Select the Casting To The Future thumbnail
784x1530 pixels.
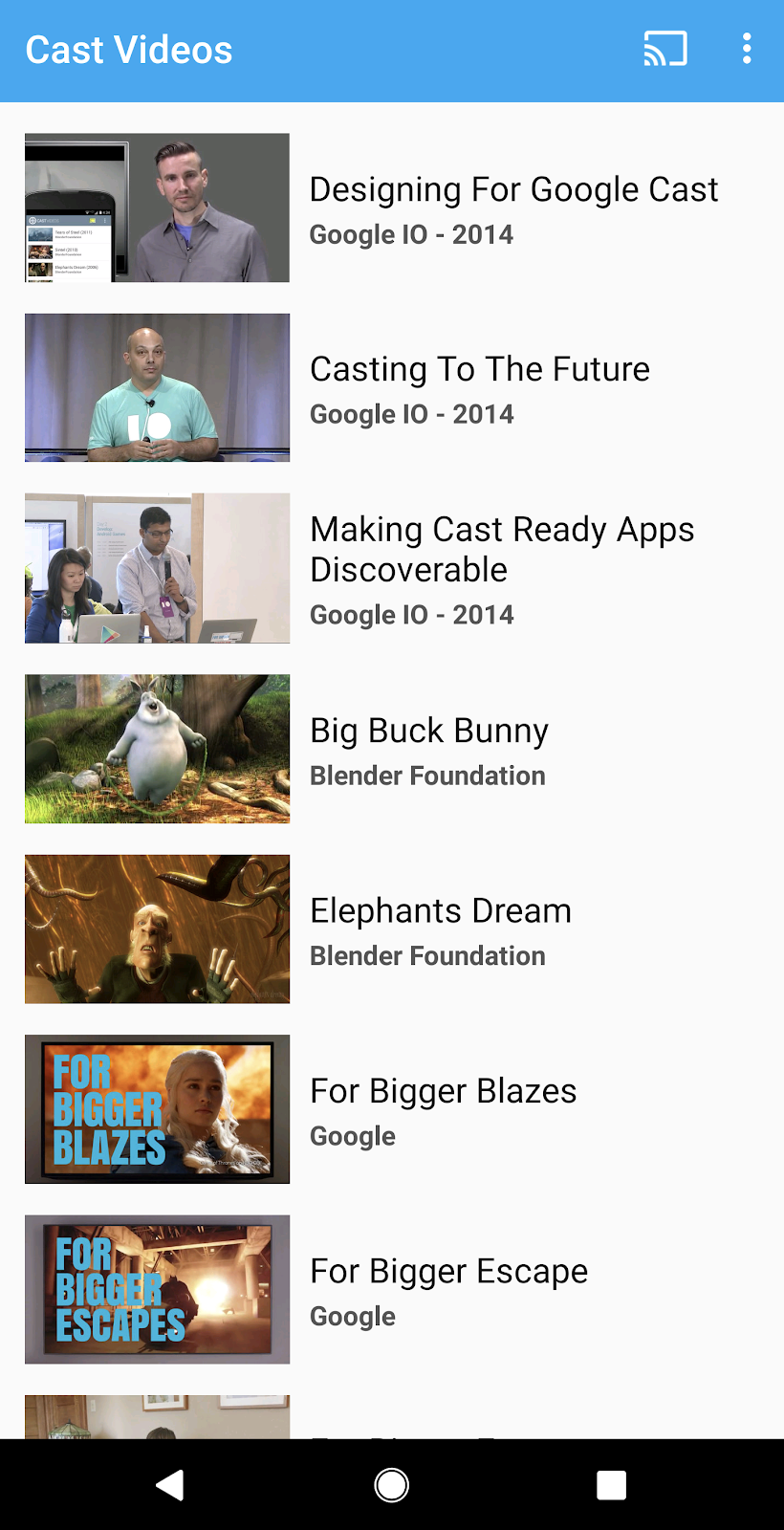pos(156,387)
